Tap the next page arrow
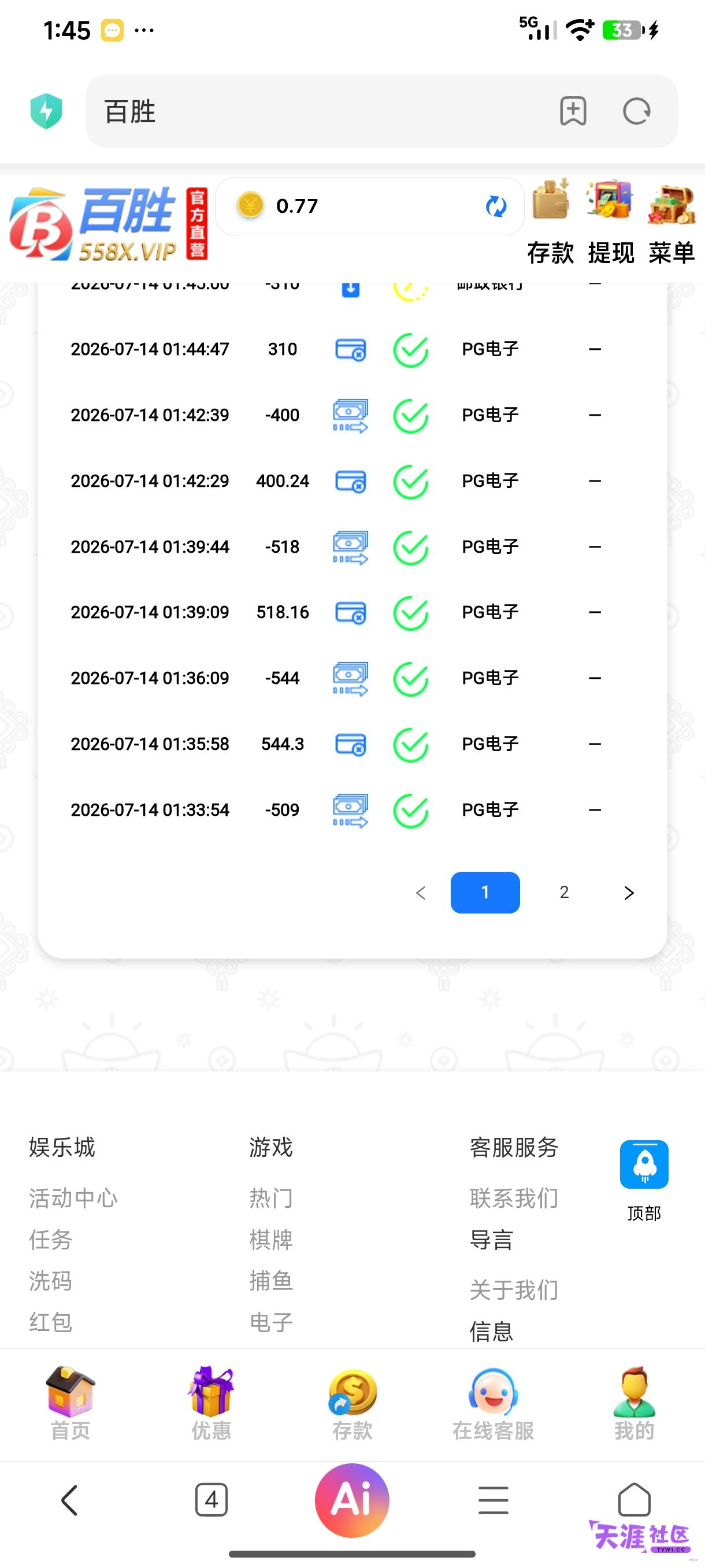The image size is (705, 1568). click(x=629, y=892)
